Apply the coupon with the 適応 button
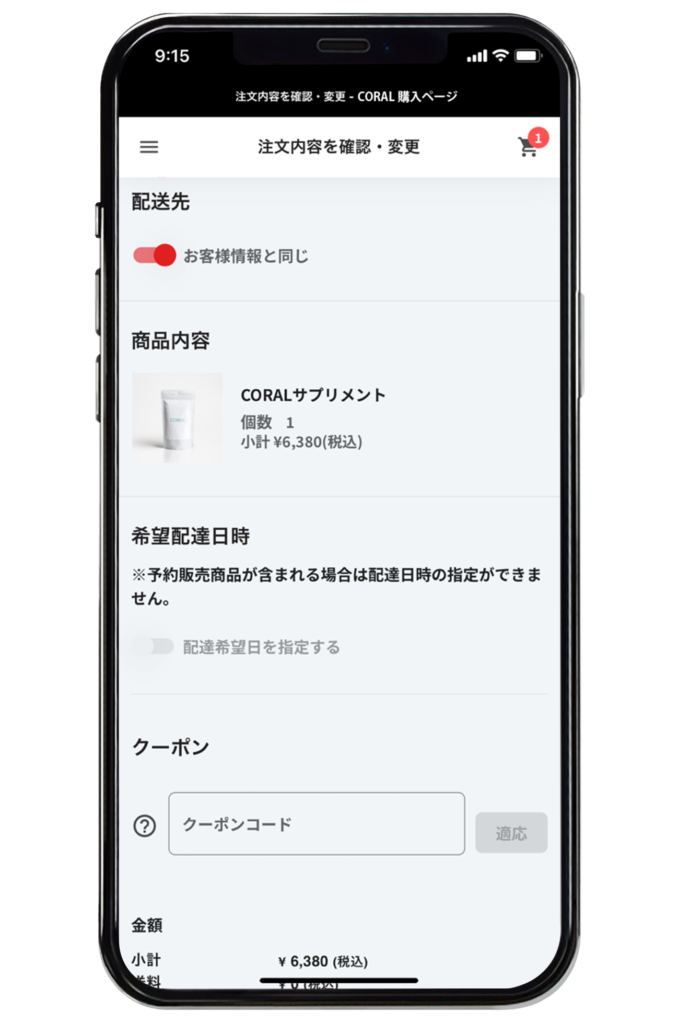The width and height of the screenshot is (679, 1024). click(511, 832)
